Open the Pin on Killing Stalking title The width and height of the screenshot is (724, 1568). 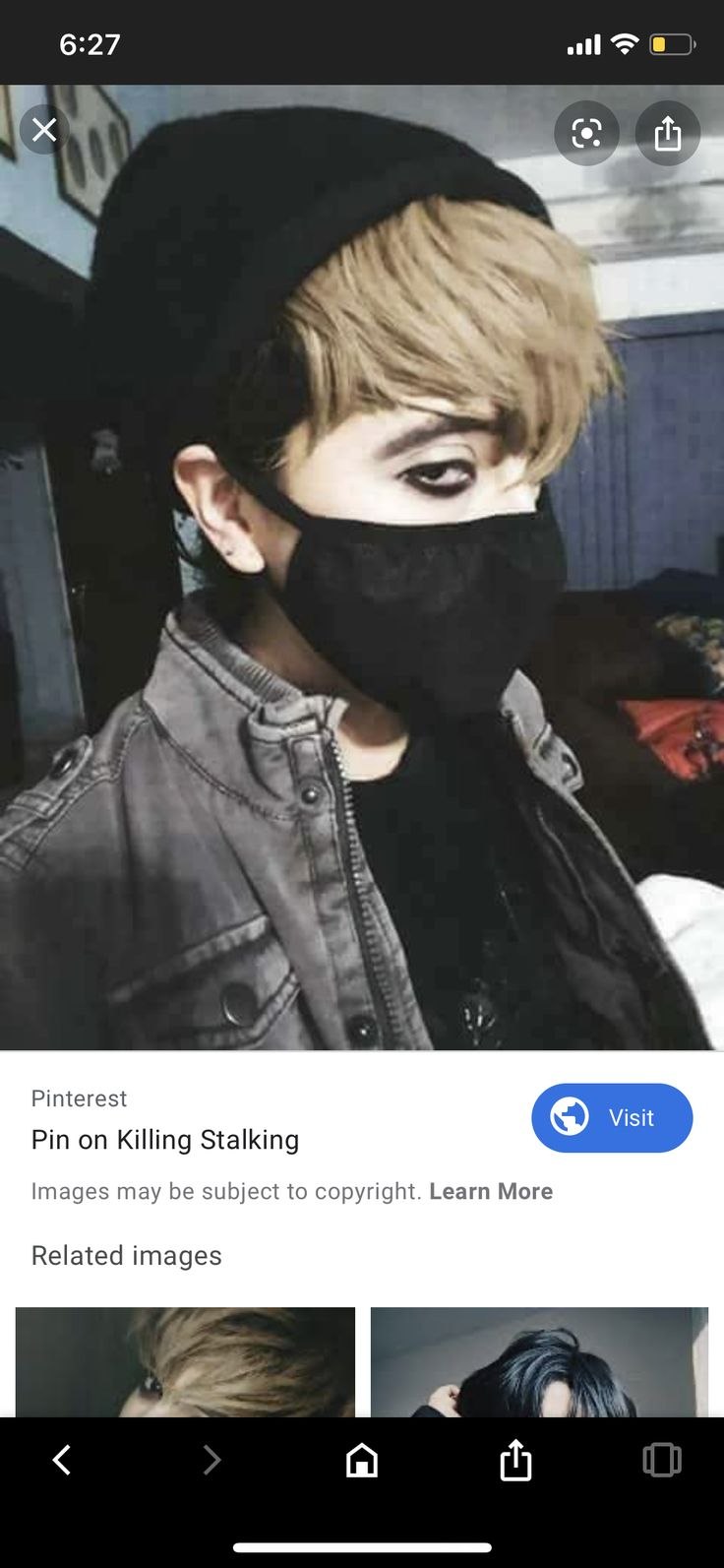click(x=165, y=1140)
